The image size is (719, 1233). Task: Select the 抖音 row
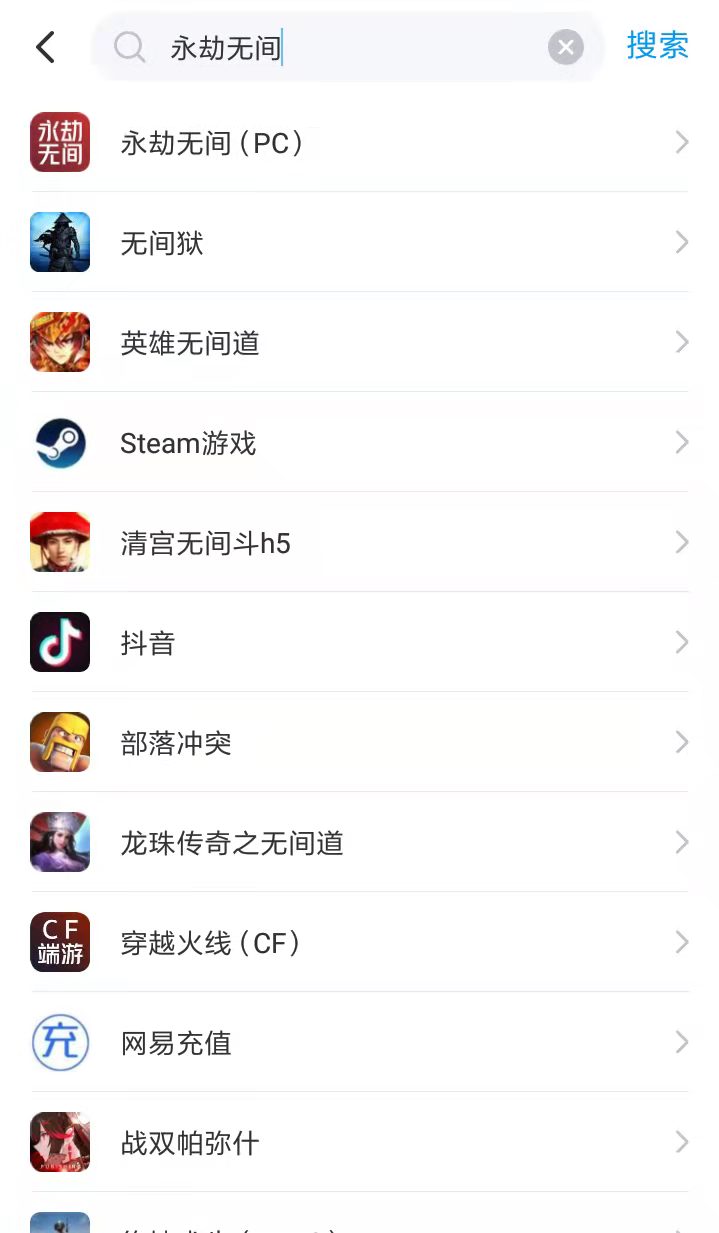tap(360, 643)
